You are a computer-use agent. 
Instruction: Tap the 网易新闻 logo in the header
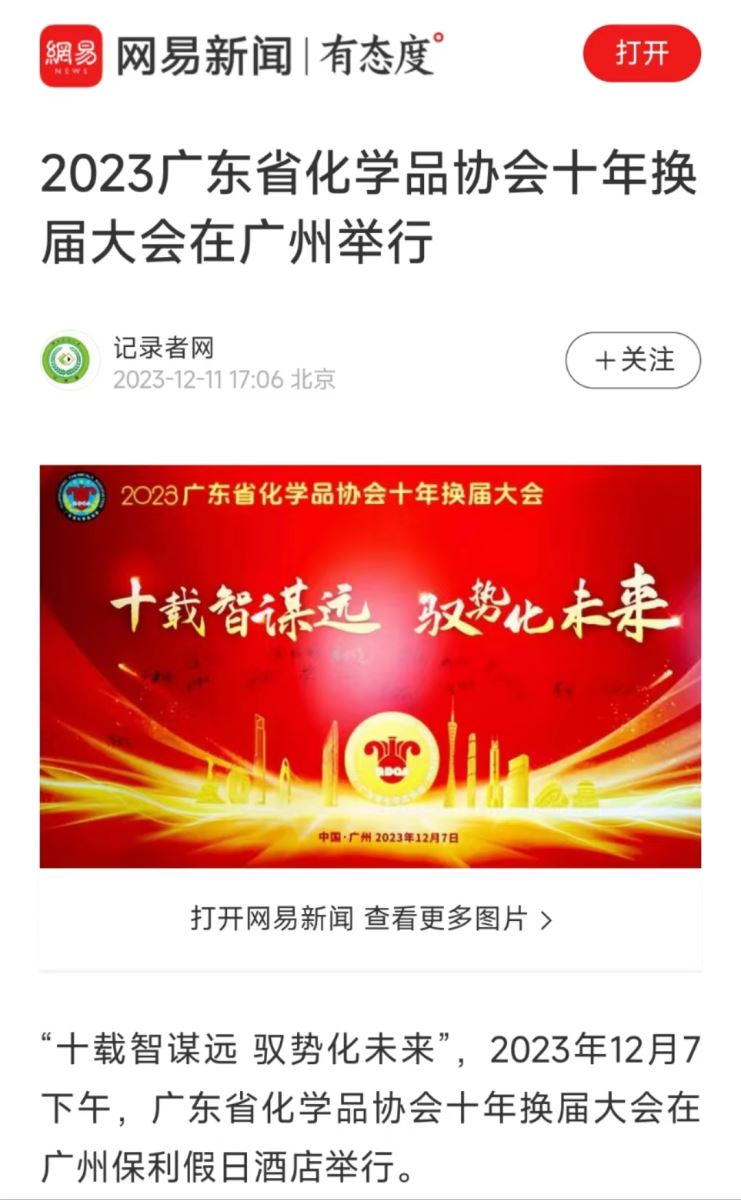(x=72, y=55)
